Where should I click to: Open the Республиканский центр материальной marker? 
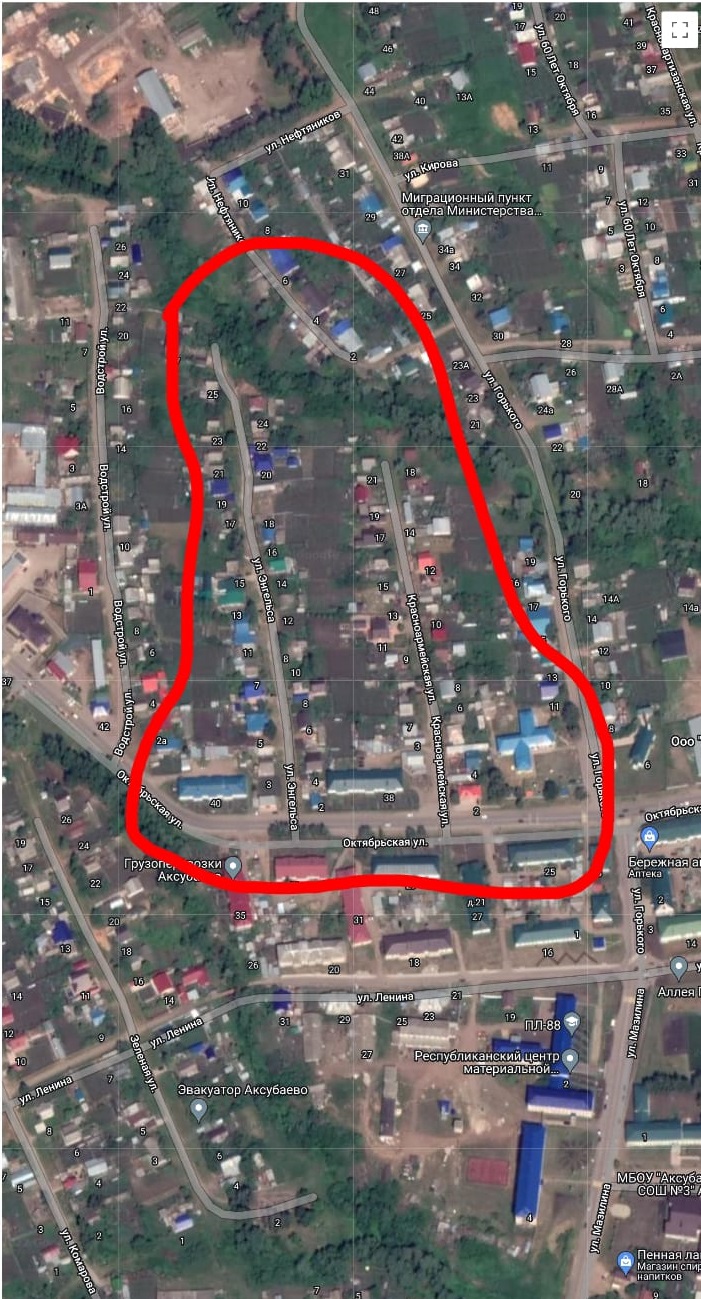tap(571, 1059)
